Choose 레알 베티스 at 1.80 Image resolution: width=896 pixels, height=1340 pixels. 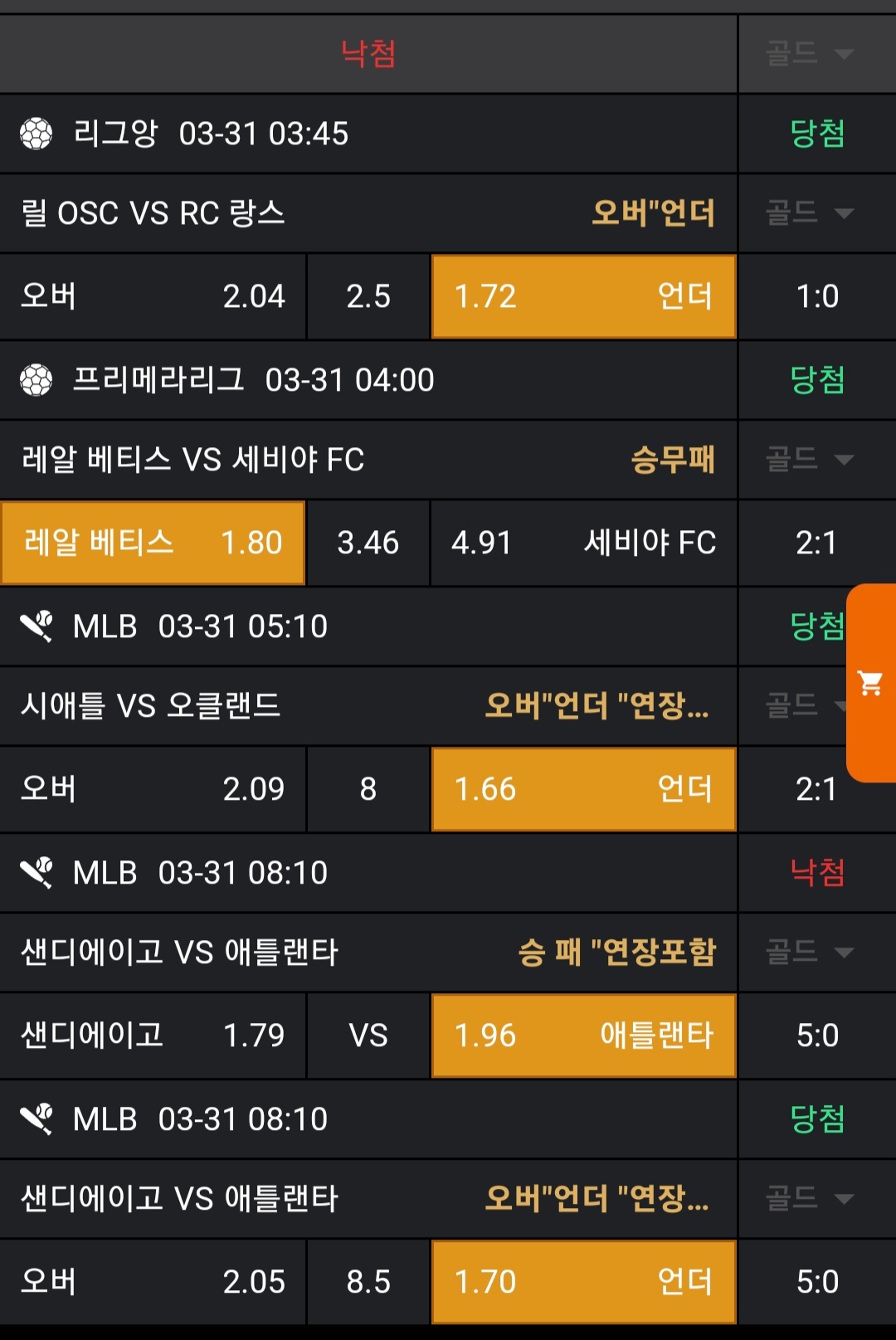pos(153,543)
